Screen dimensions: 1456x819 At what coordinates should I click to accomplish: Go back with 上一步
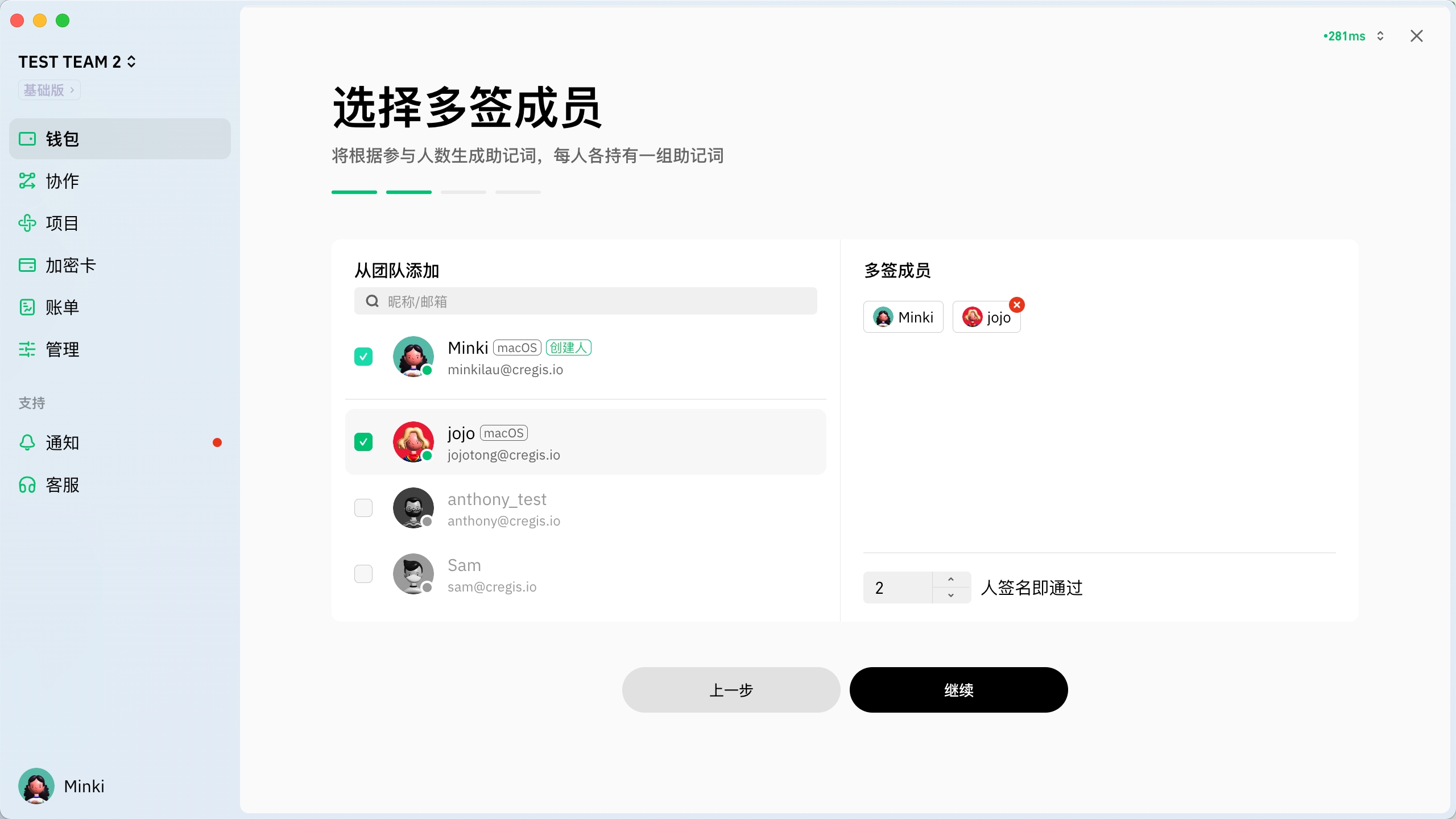point(731,690)
